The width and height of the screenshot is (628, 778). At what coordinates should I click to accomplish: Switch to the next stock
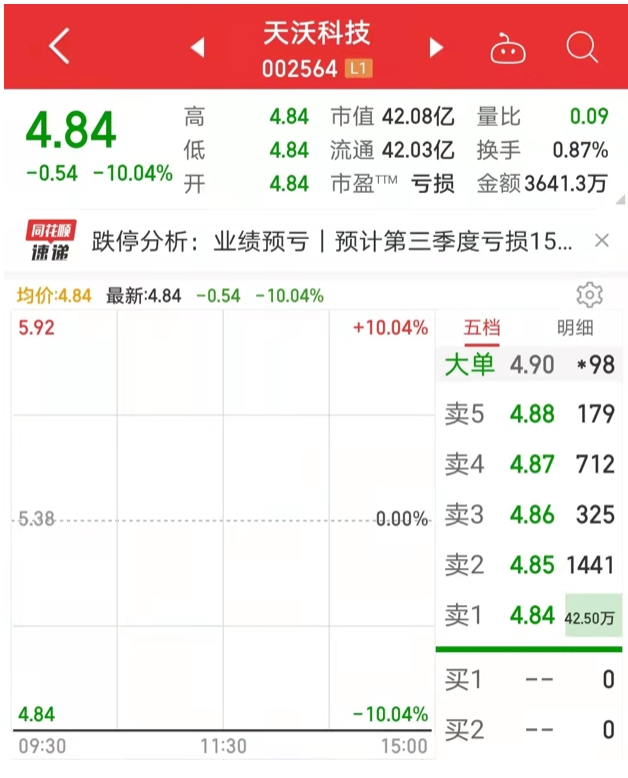tap(436, 47)
